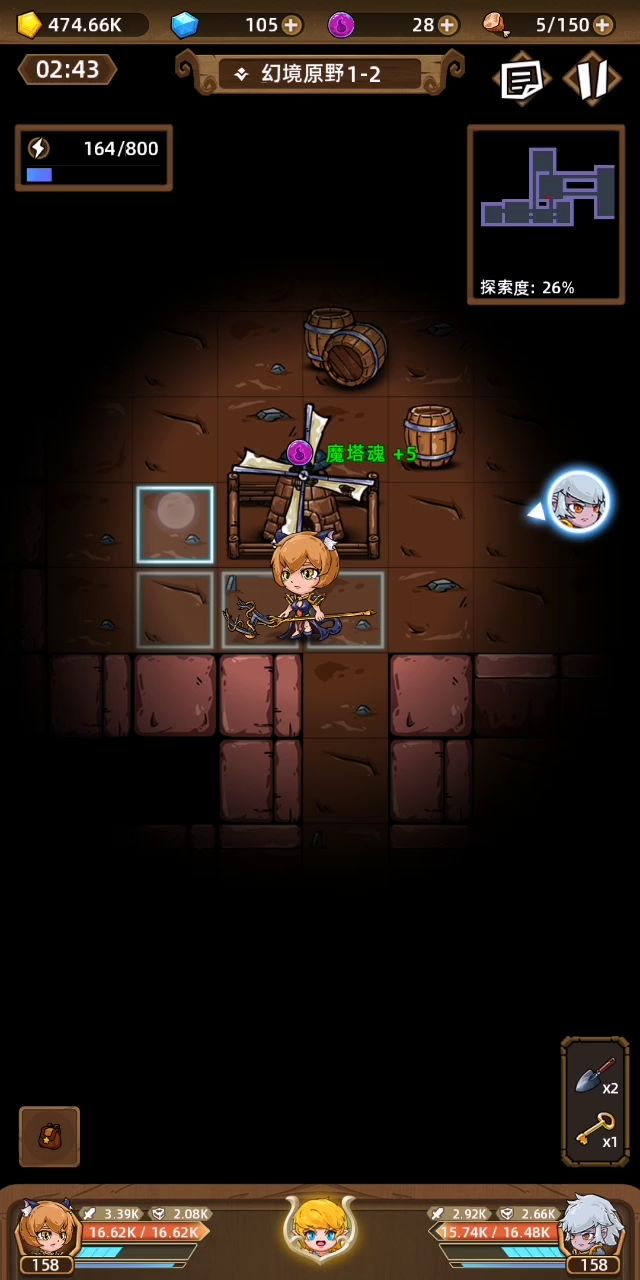Tap the silver-haired companion bubble

[578, 500]
